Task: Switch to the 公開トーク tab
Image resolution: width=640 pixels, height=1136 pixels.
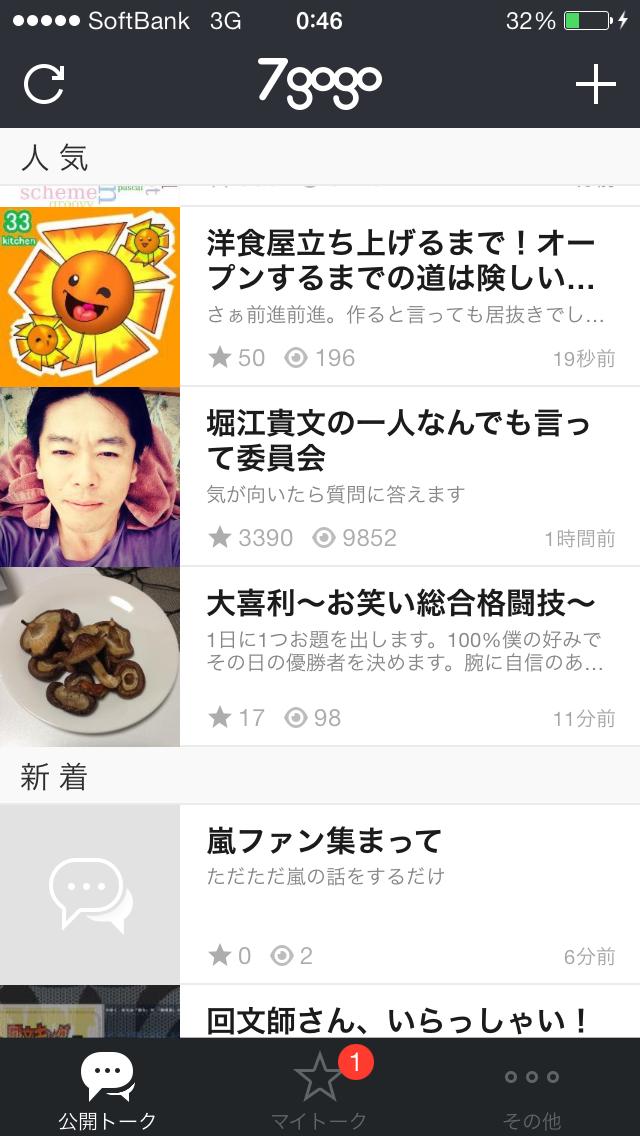Action: click(x=107, y=1090)
